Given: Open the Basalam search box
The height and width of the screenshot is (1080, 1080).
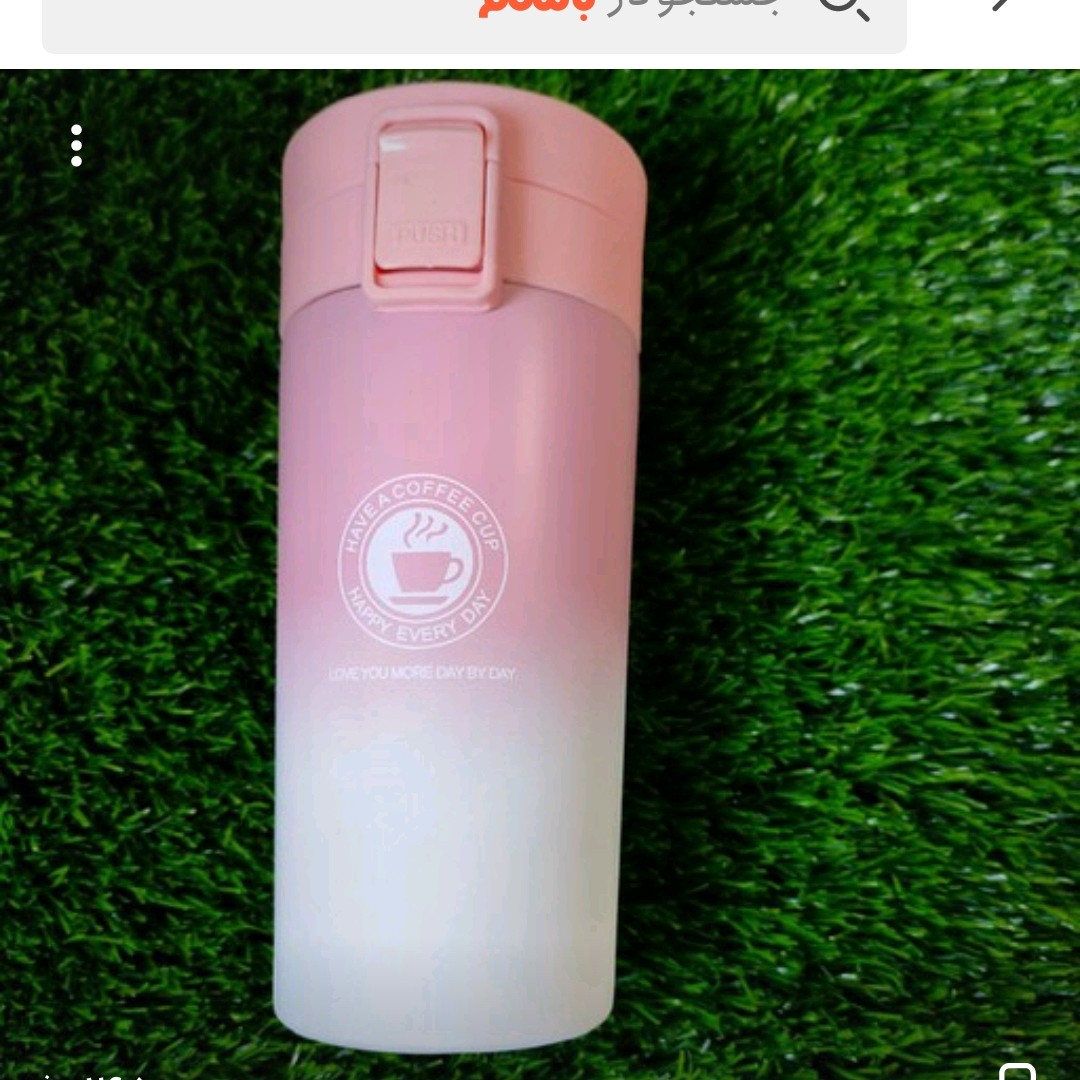Looking at the screenshot, I should tap(474, 18).
